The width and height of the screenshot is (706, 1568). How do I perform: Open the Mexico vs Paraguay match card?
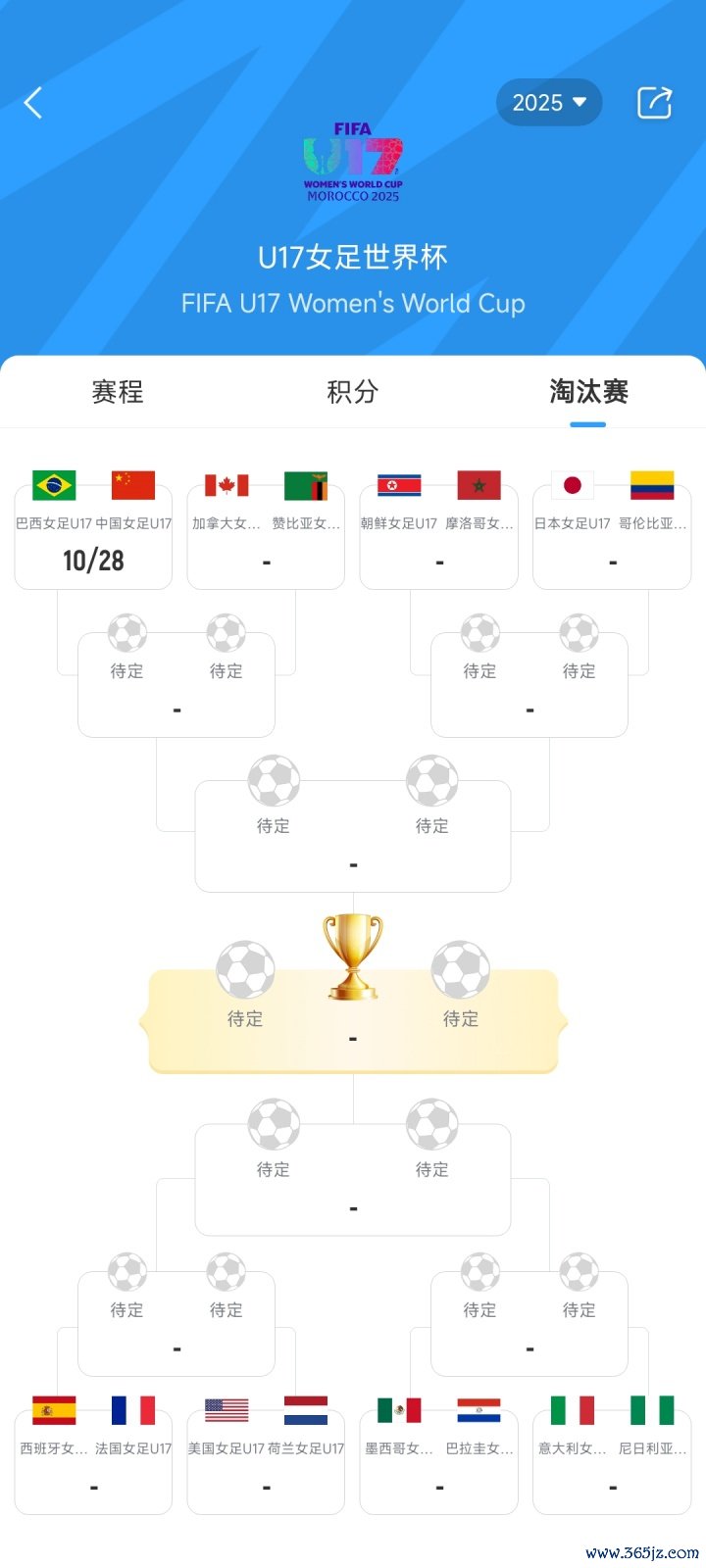click(438, 1462)
